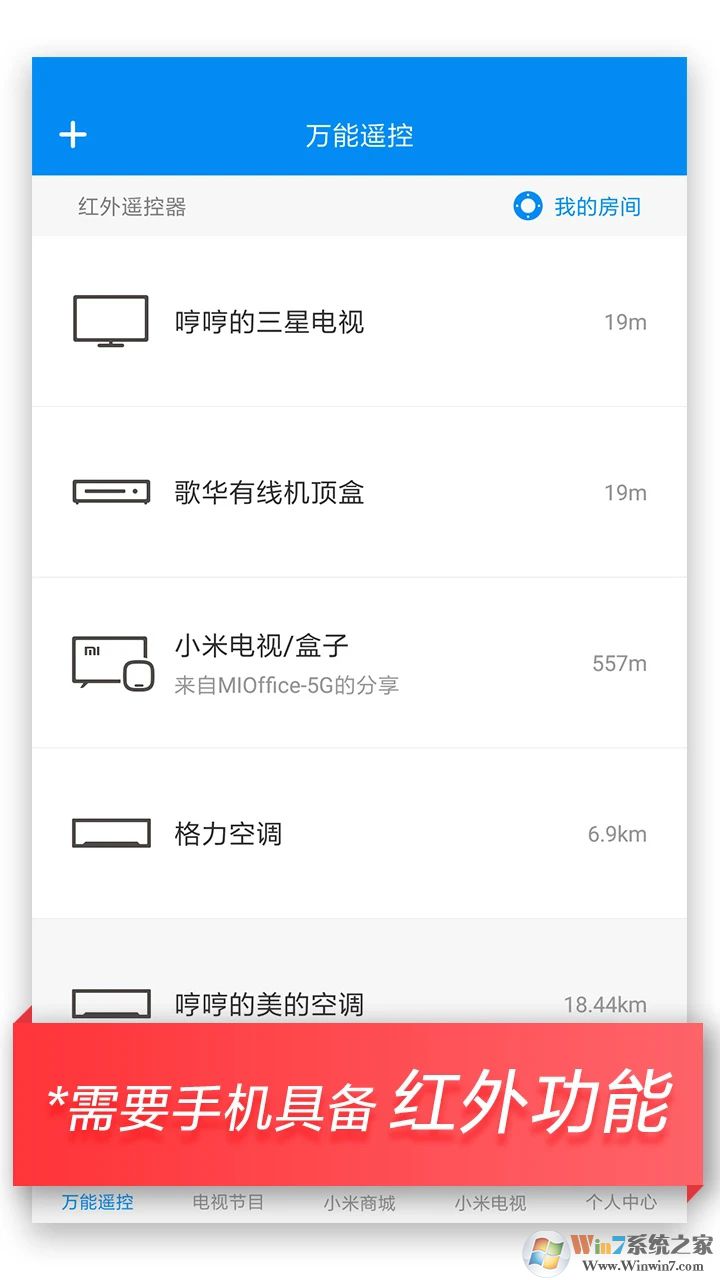This screenshot has height=1280, width=720.
Task: Tap the AC icon next to 哼哼的美的空调
Action: click(110, 1004)
